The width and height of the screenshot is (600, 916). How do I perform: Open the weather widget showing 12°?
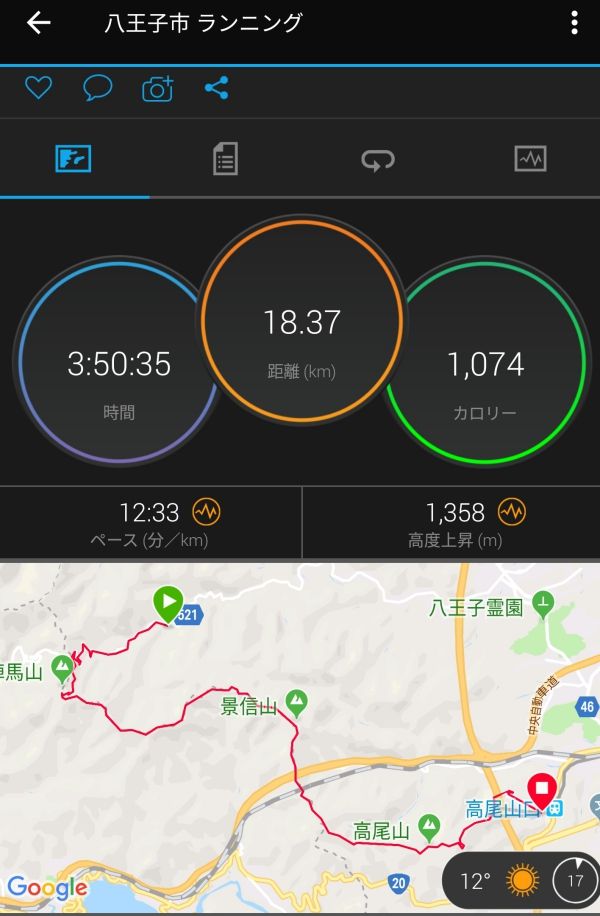coord(520,881)
